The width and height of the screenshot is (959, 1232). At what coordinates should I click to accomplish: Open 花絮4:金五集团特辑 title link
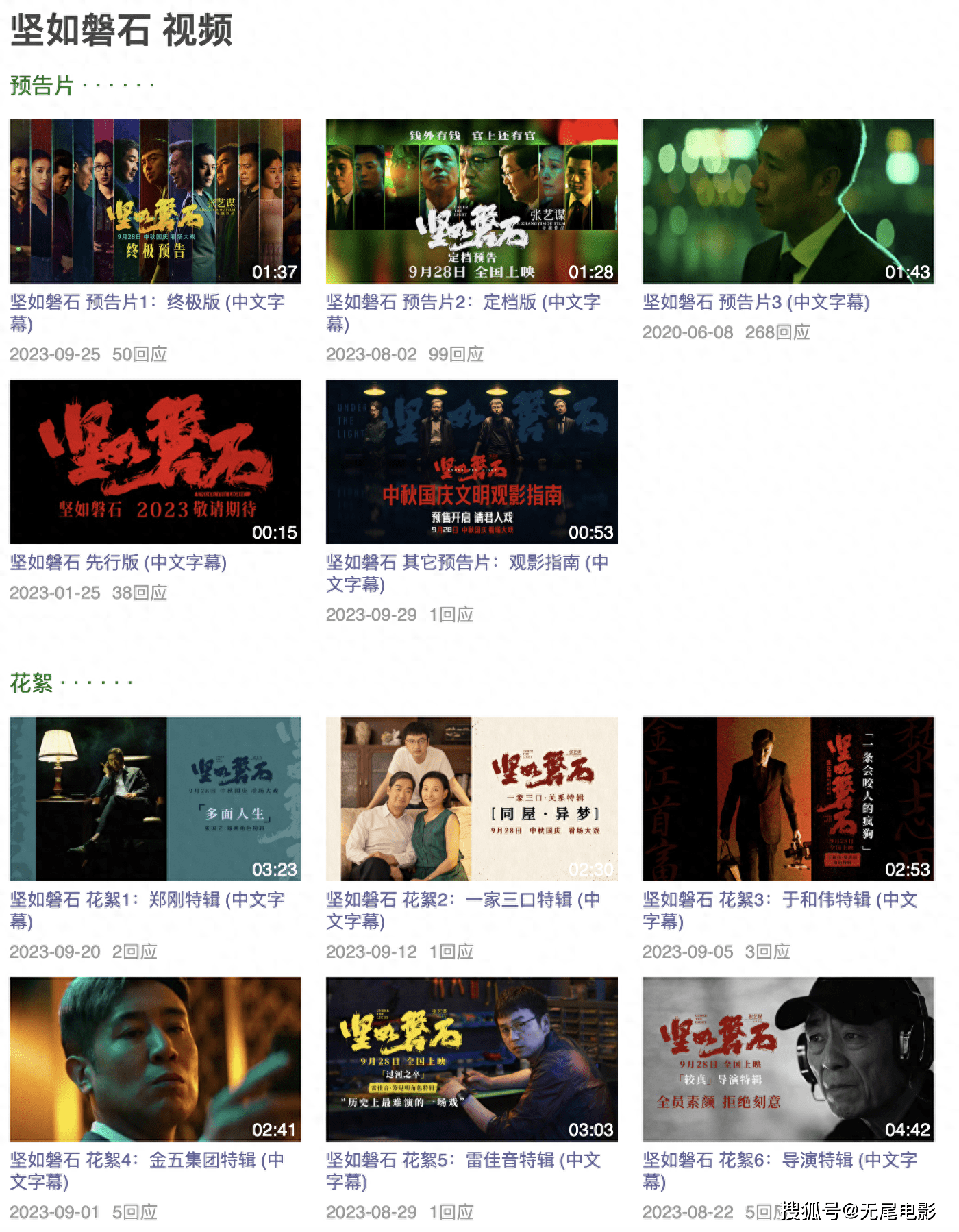(147, 1160)
